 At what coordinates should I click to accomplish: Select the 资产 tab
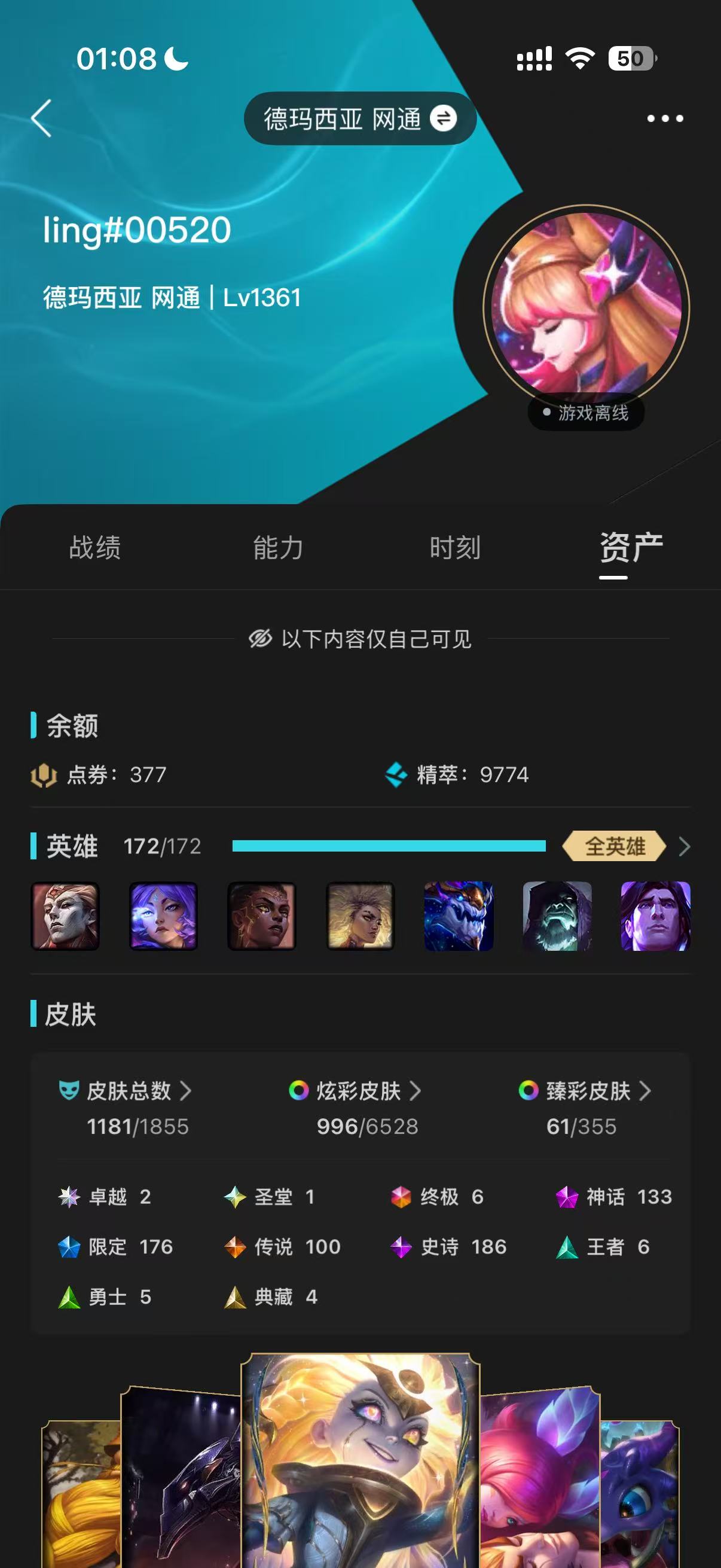(631, 547)
